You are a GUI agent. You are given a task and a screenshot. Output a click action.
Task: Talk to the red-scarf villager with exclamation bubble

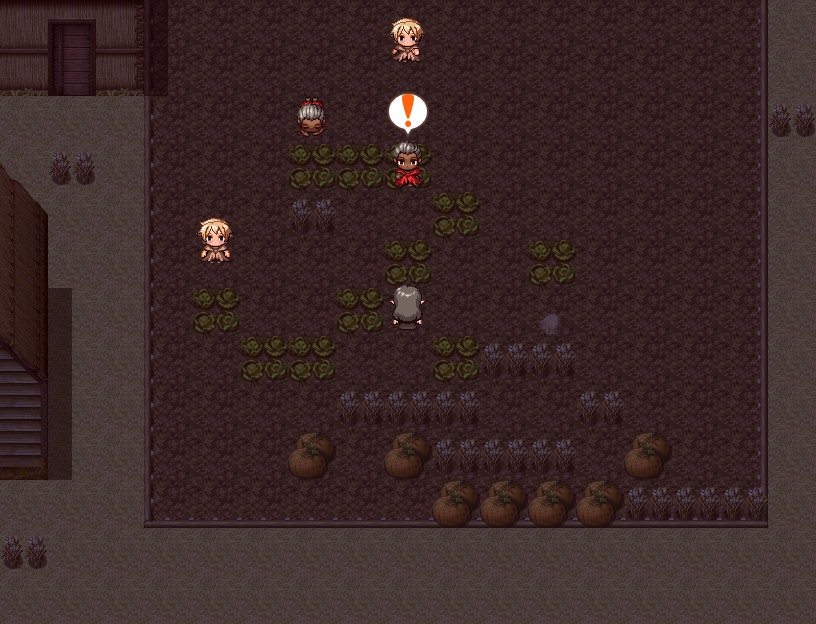[406, 166]
